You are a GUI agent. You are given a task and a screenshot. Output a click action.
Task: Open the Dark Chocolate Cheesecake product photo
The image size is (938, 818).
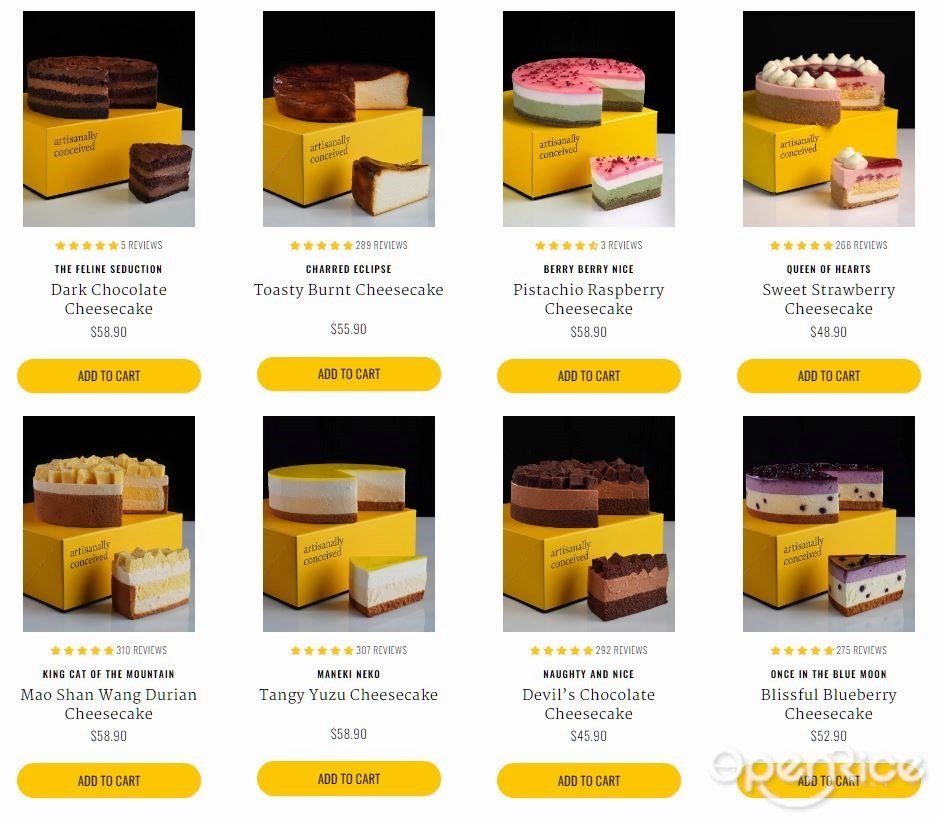(x=109, y=119)
